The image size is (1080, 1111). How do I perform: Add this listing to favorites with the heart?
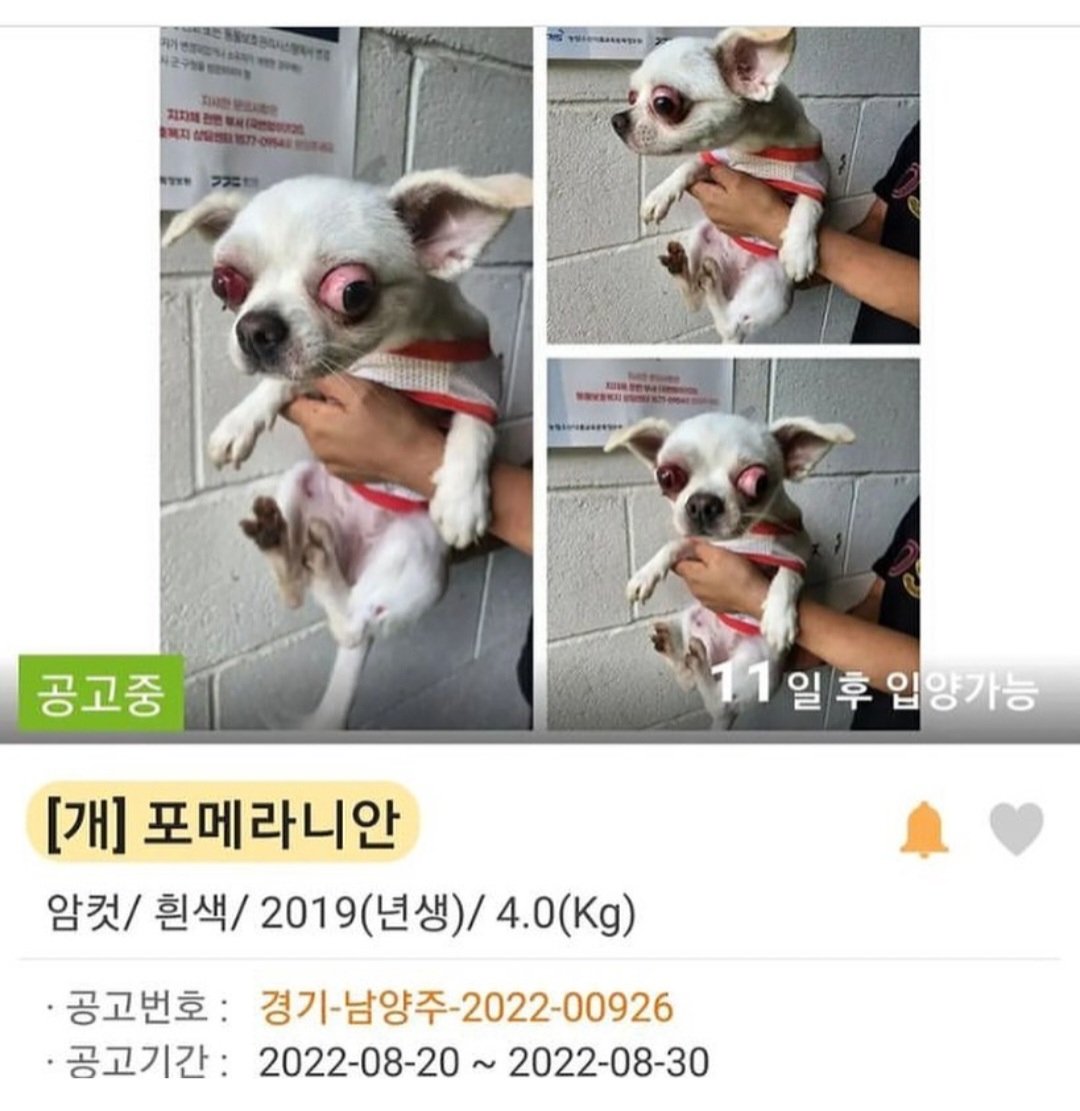tap(1016, 829)
